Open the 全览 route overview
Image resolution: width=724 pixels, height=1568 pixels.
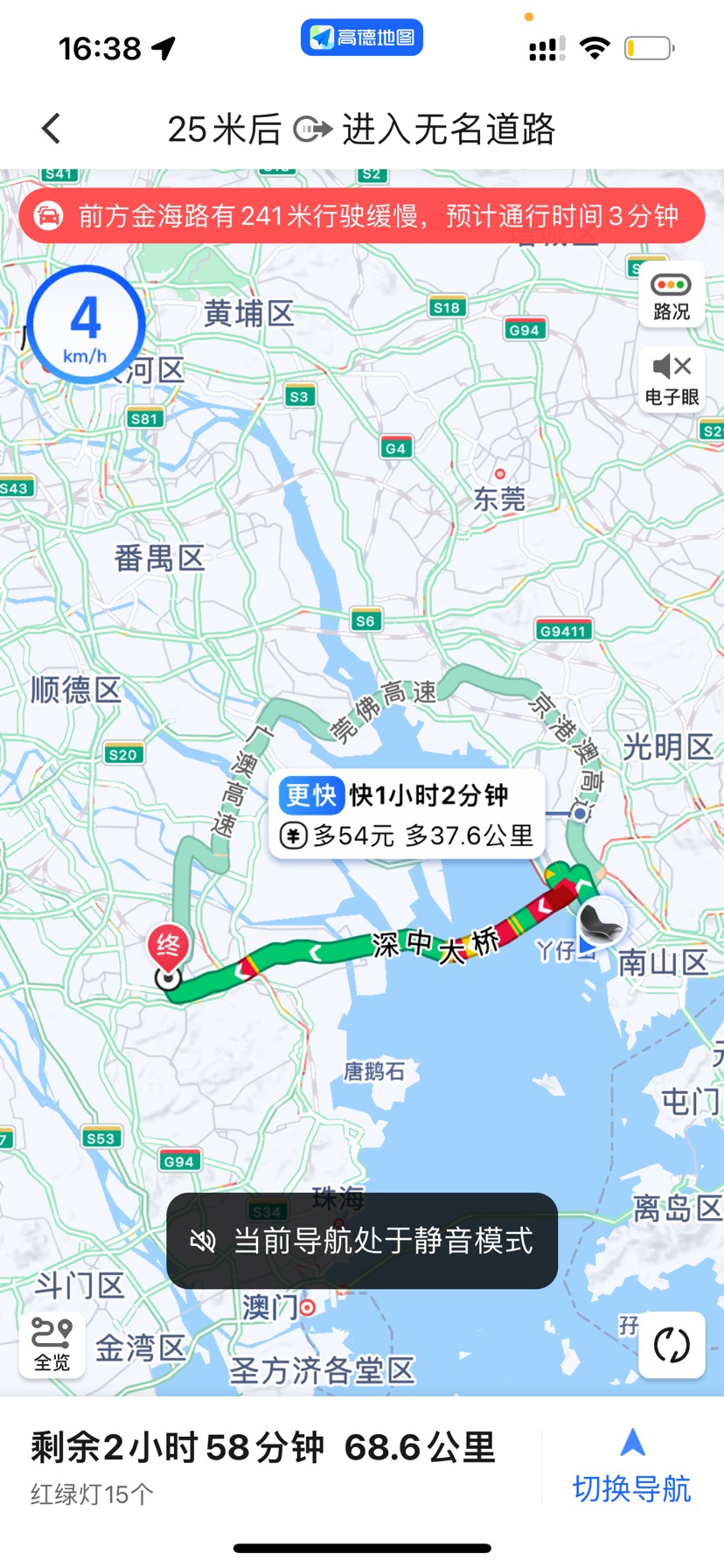coord(52,1345)
